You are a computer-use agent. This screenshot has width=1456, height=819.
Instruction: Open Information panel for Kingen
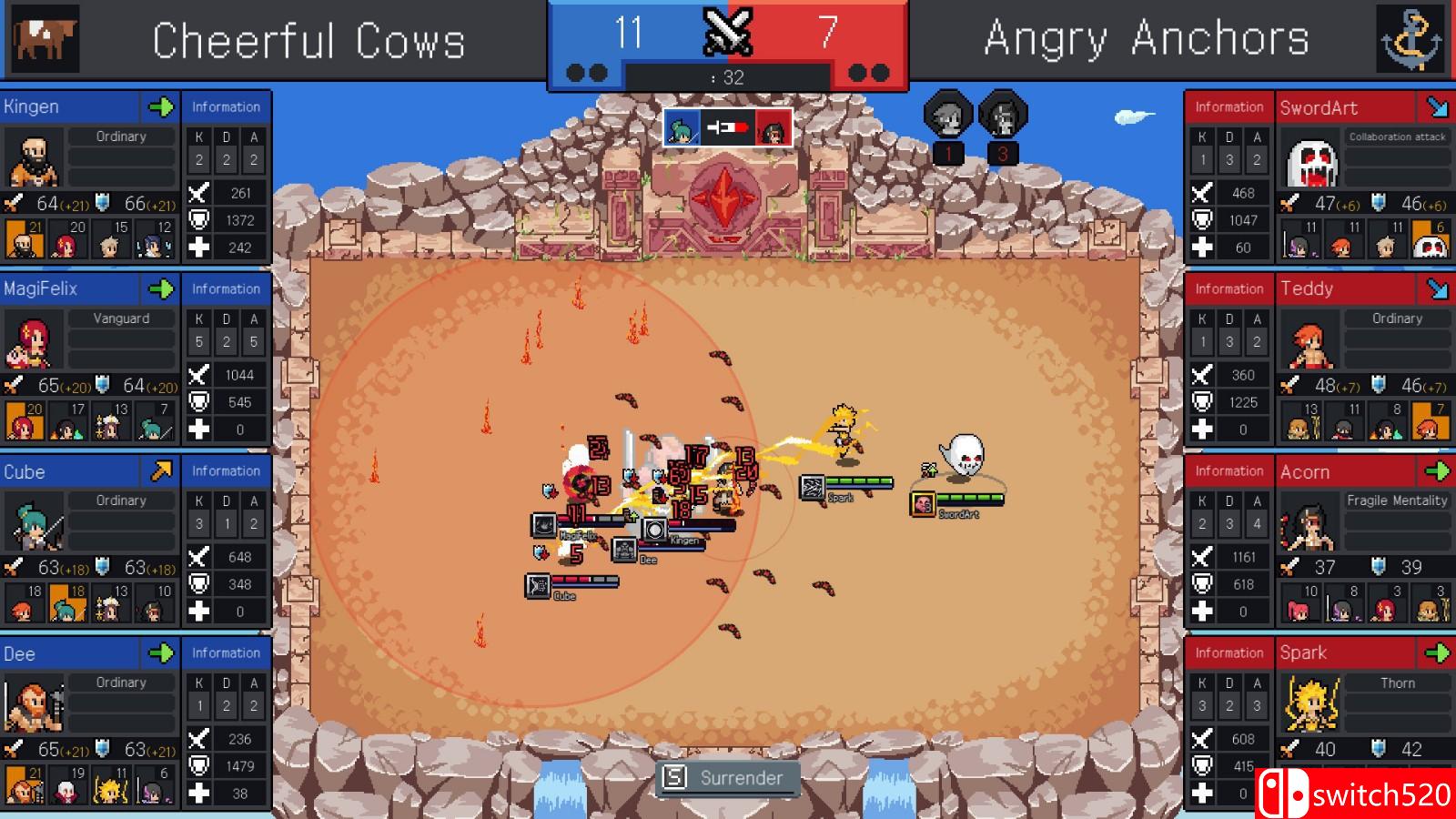click(226, 107)
